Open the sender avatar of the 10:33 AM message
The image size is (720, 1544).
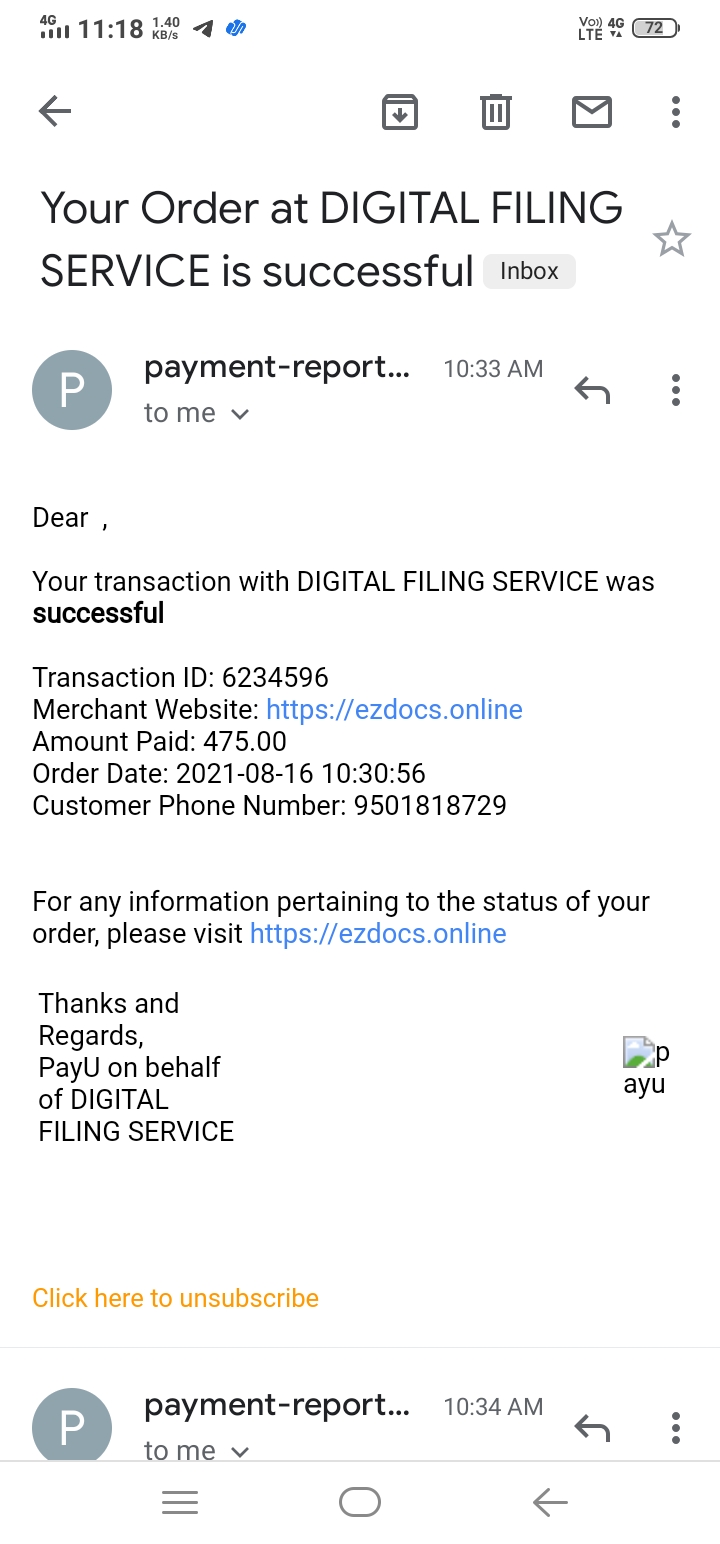click(x=72, y=390)
